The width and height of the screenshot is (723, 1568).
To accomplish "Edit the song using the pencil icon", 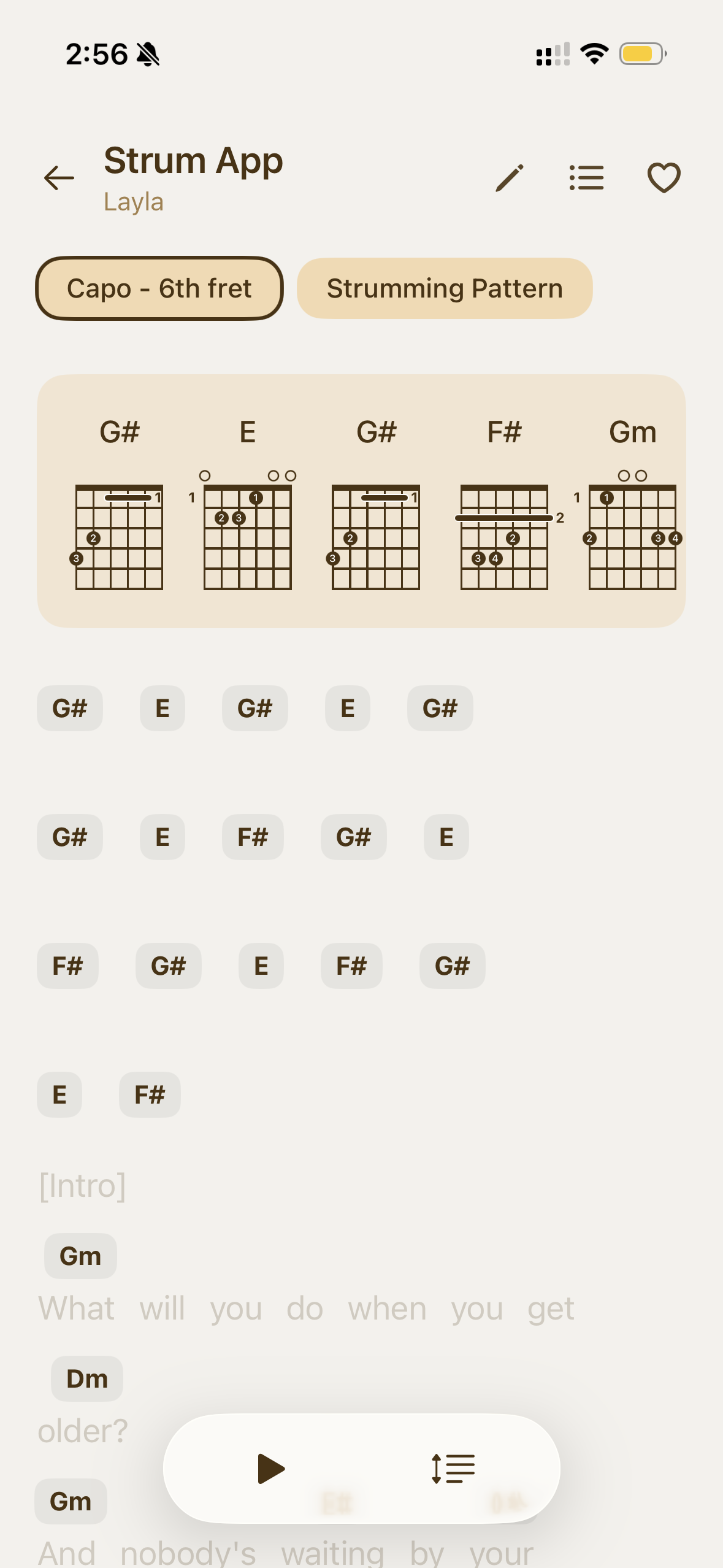I will (x=510, y=177).
